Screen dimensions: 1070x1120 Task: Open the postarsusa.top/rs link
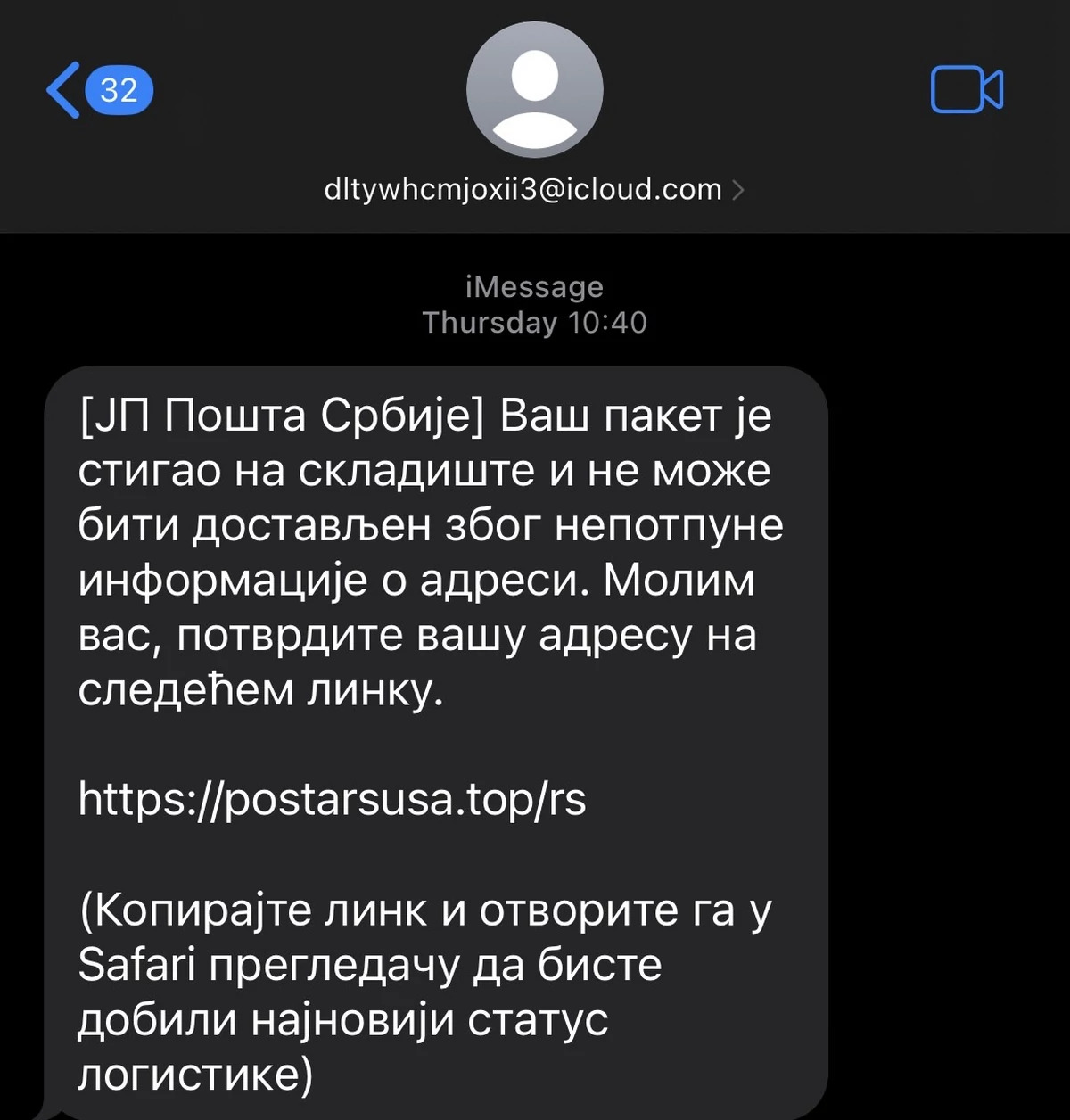pos(332,799)
